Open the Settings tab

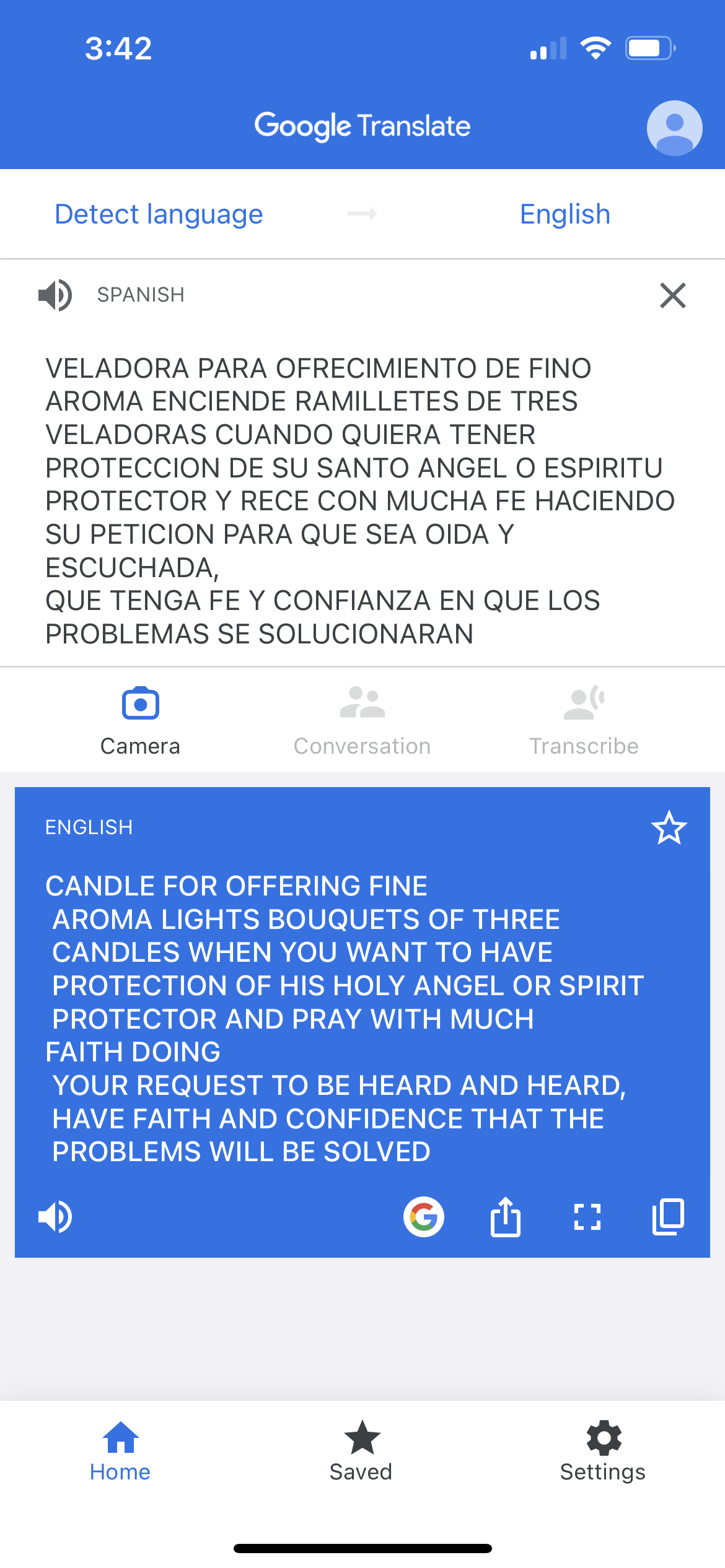[603, 1452]
